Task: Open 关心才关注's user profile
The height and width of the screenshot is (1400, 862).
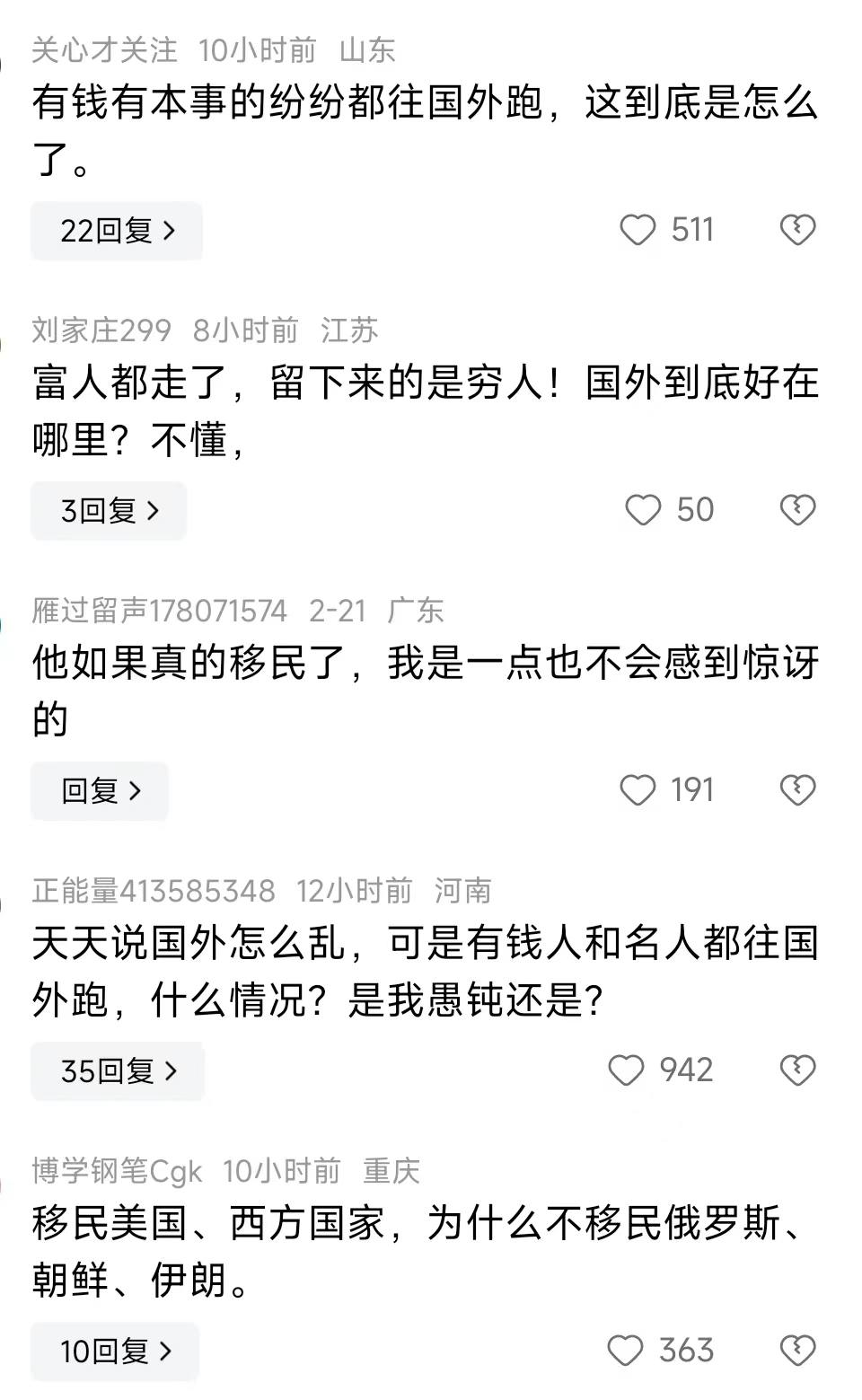Action: tap(104, 51)
